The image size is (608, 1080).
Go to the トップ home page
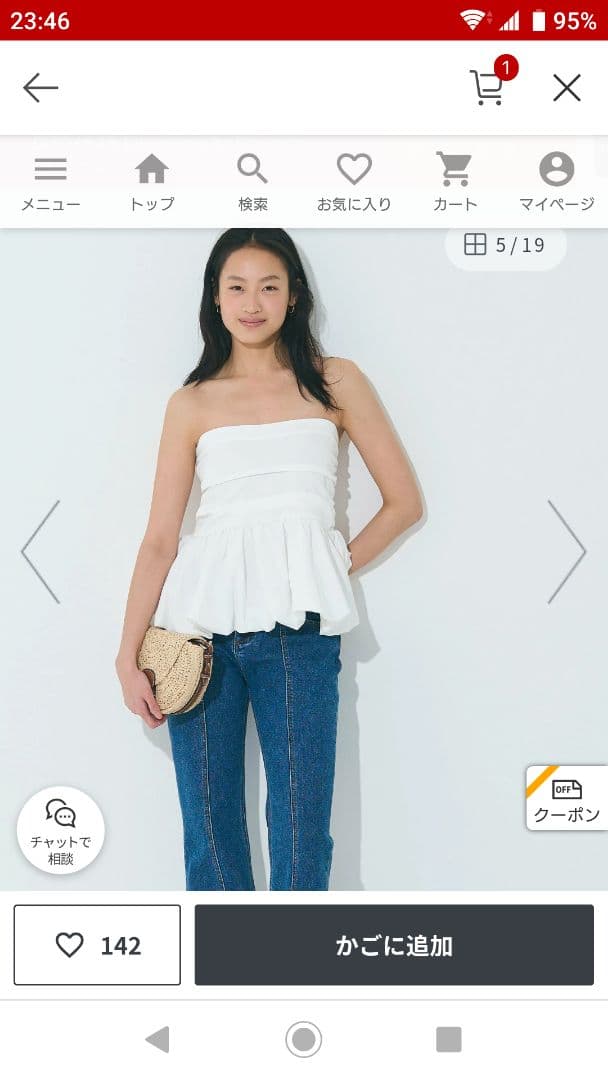[152, 182]
